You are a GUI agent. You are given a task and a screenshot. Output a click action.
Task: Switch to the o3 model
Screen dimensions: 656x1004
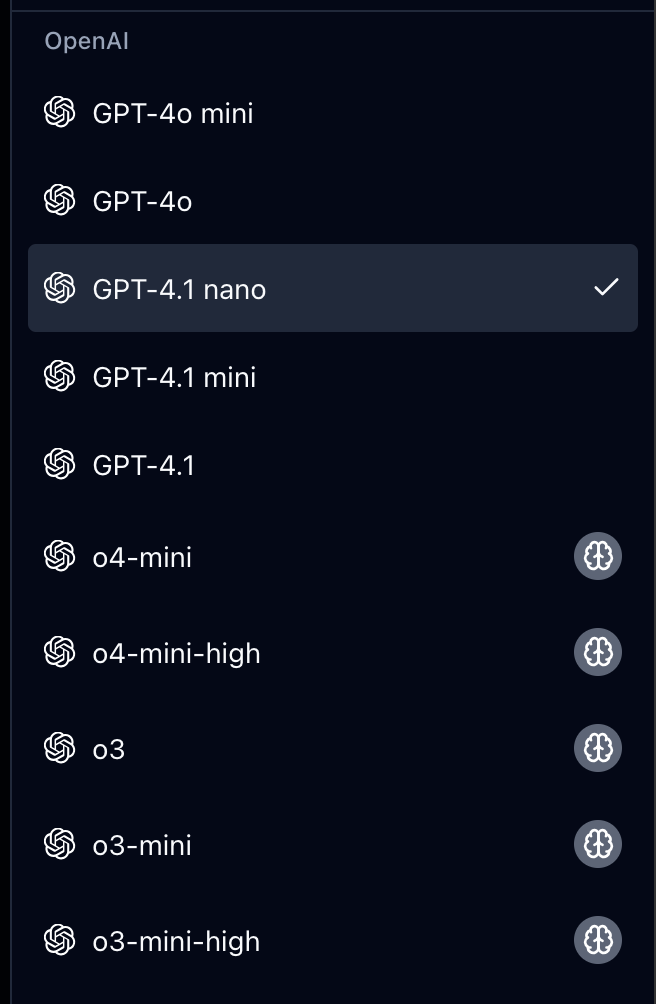coord(109,749)
